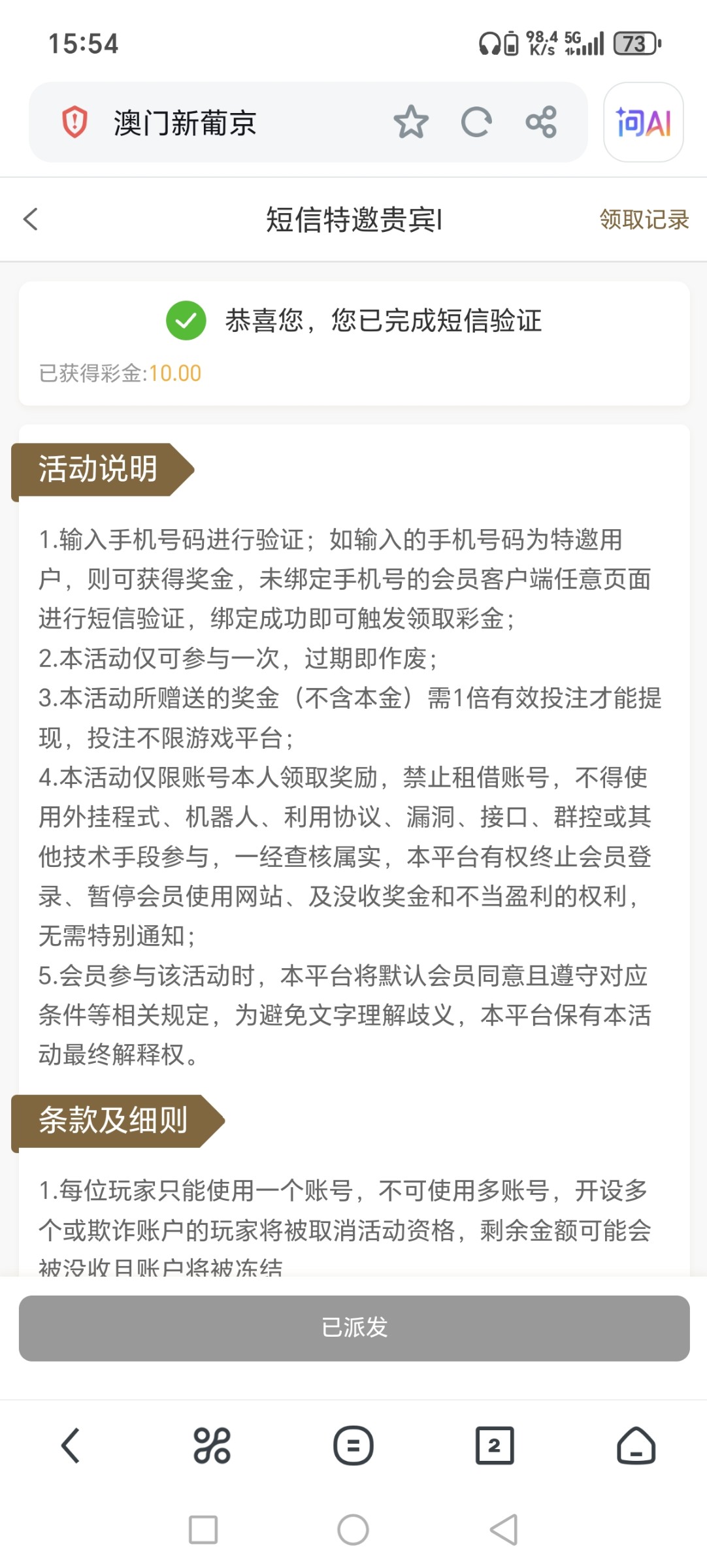The width and height of the screenshot is (707, 1568).
Task: Tap the 活动说明 section banner
Action: 98,468
